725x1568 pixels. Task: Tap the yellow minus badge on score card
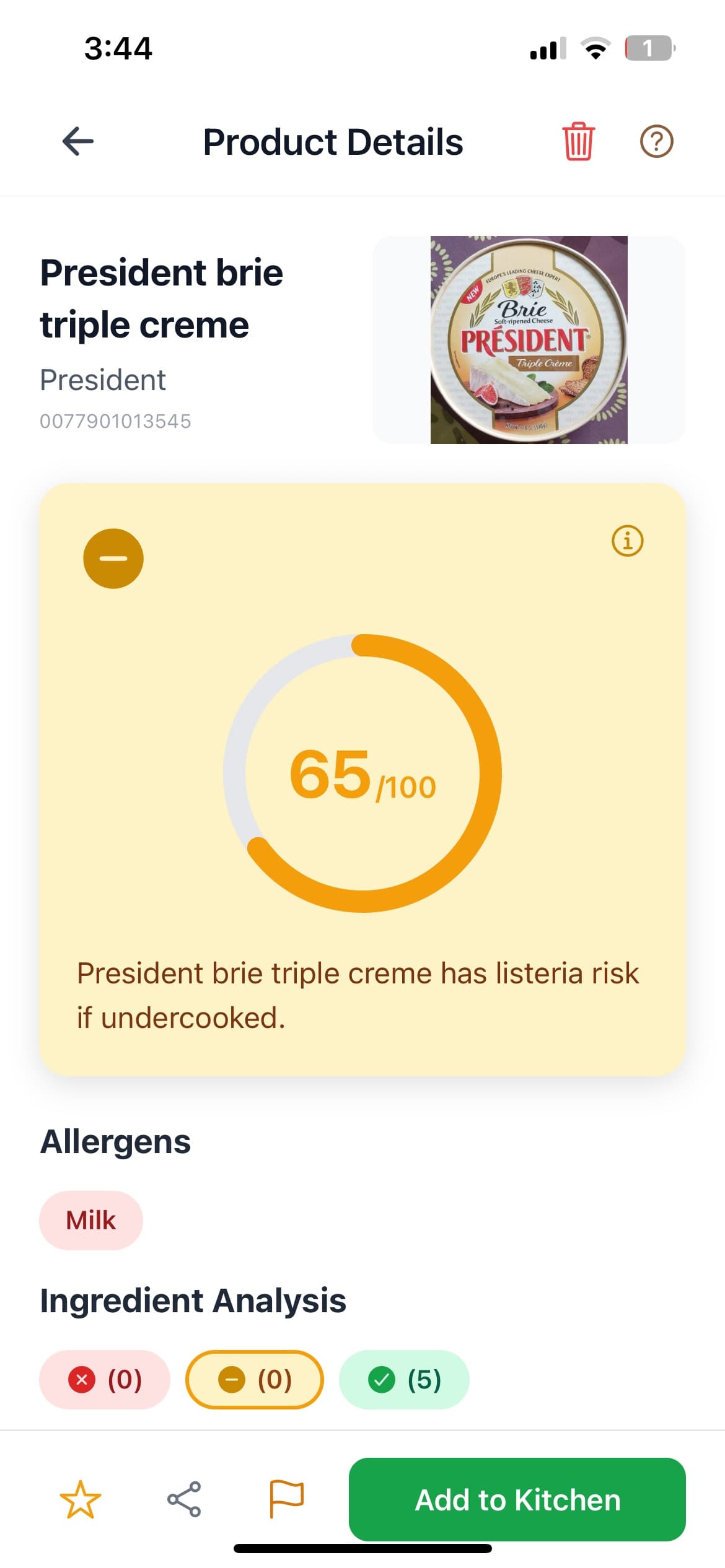pos(113,557)
